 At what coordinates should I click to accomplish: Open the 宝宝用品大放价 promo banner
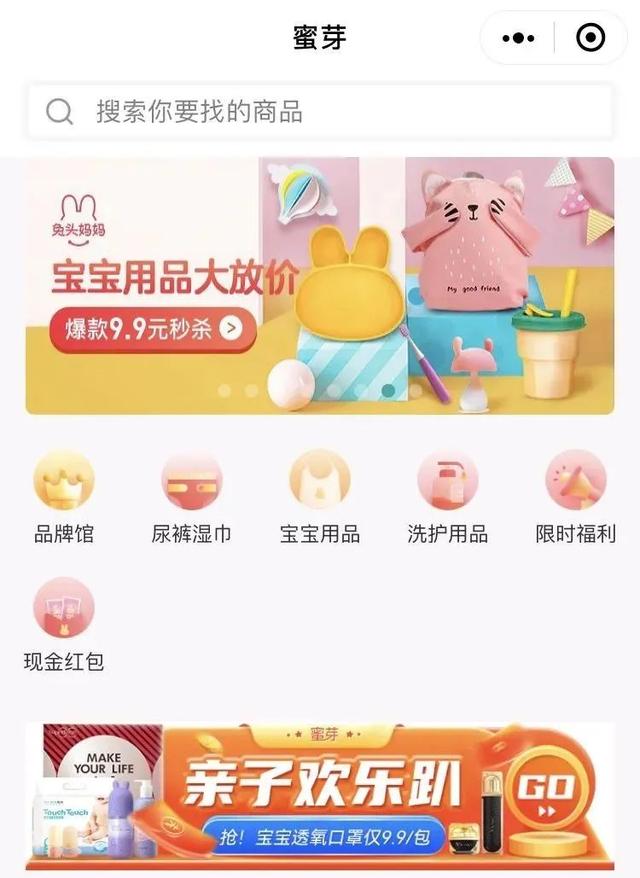(320, 286)
